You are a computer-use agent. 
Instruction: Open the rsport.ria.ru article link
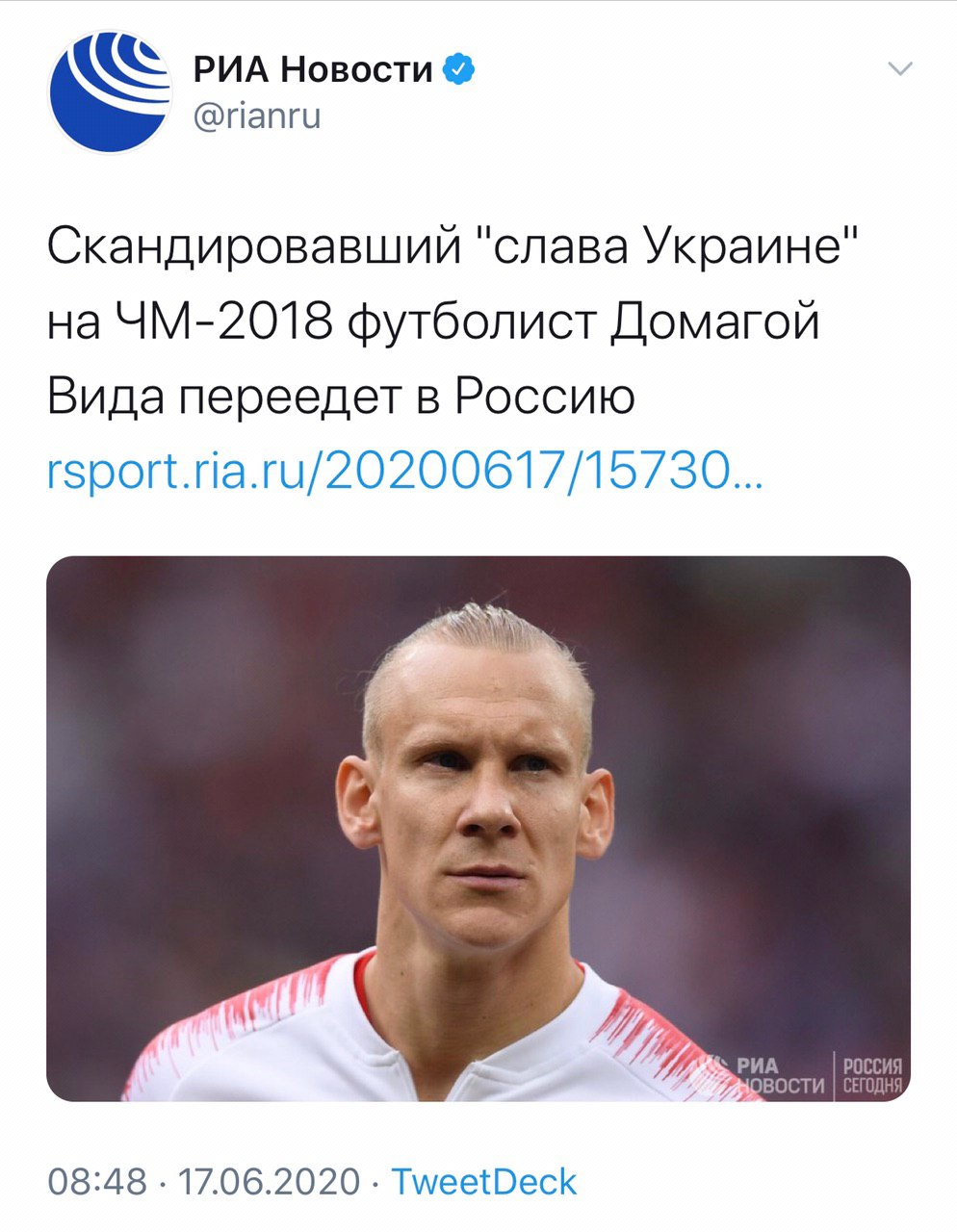point(404,471)
